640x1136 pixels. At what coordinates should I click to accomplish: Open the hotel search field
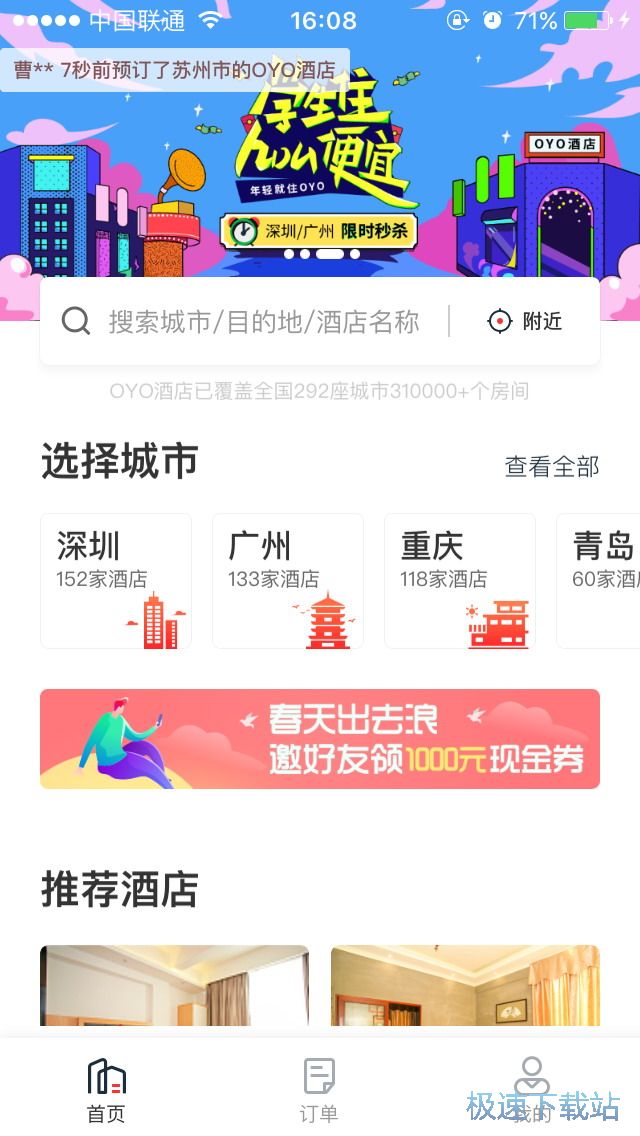260,321
